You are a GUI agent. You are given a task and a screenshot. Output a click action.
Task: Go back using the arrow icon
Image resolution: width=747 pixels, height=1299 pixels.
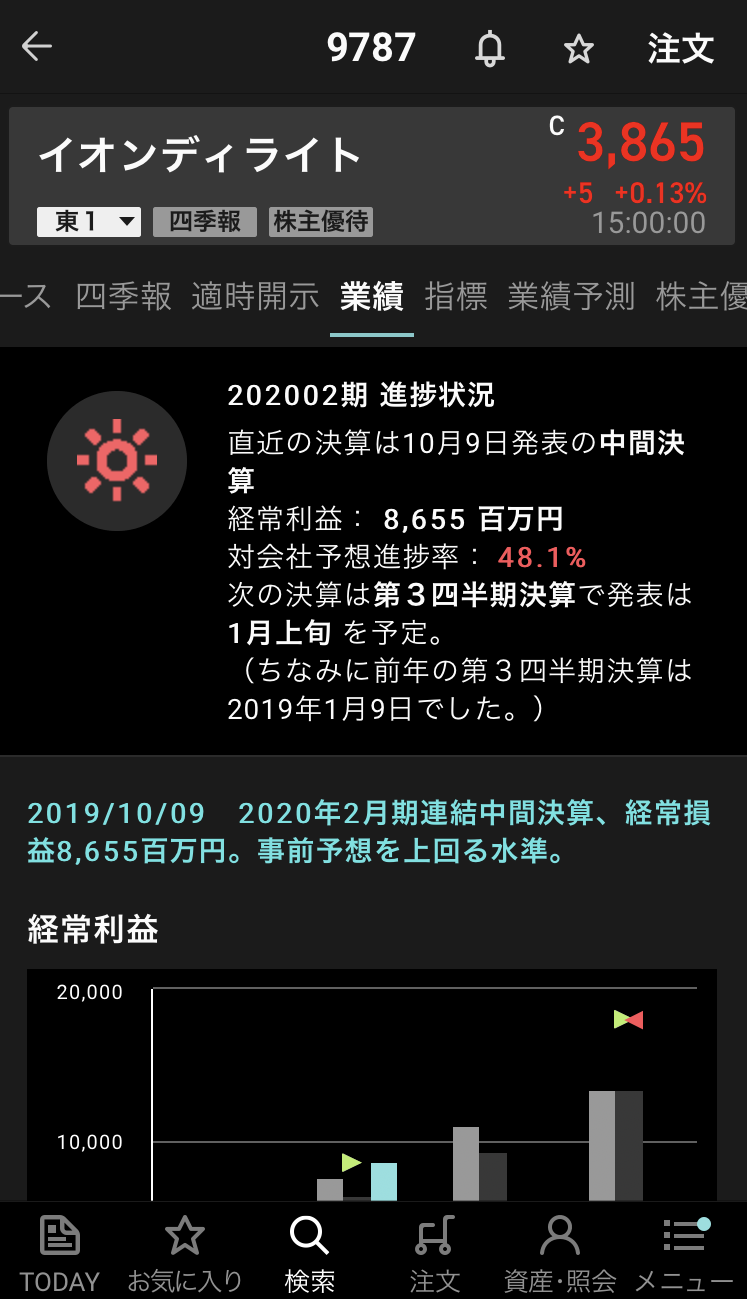point(37,47)
